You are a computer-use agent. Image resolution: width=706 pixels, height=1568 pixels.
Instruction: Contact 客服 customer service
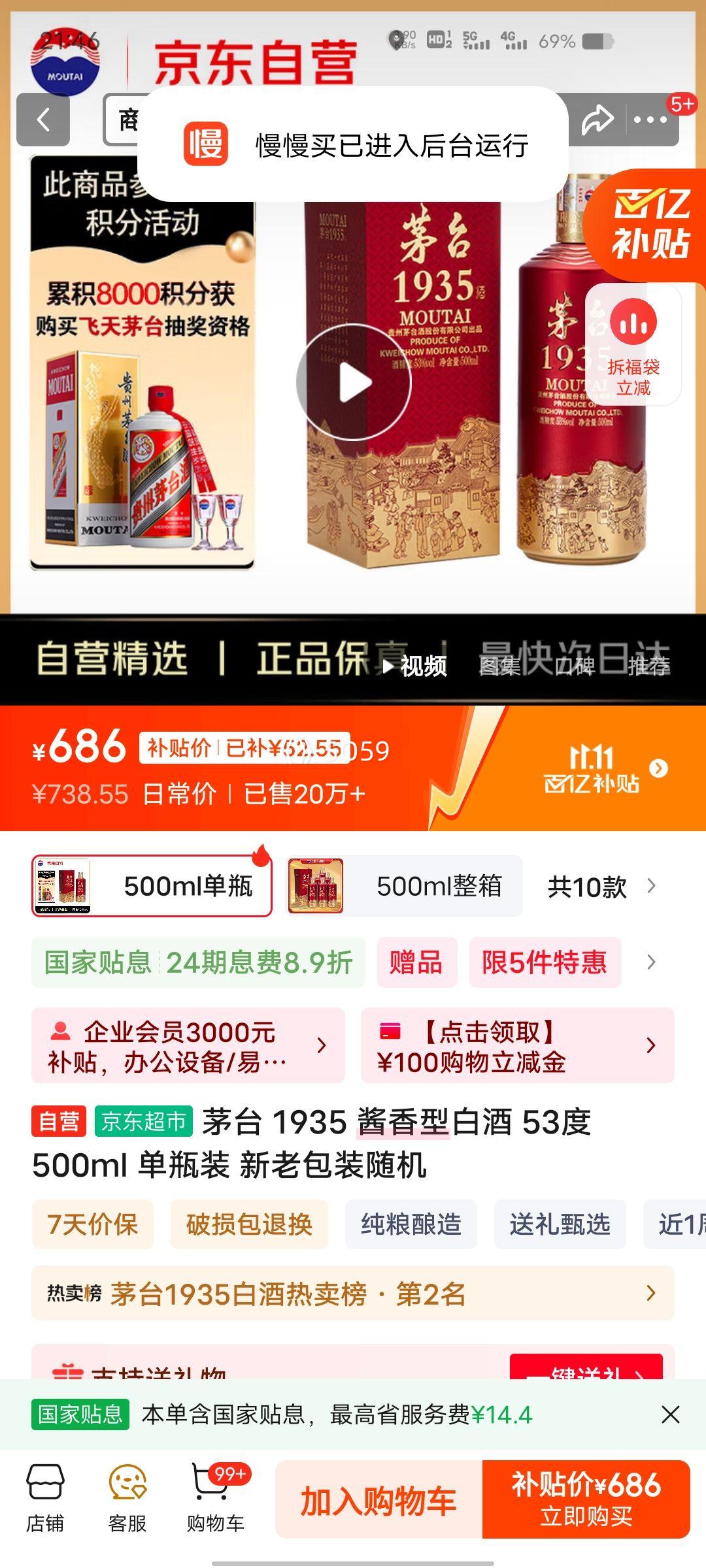pyautogui.click(x=127, y=1497)
